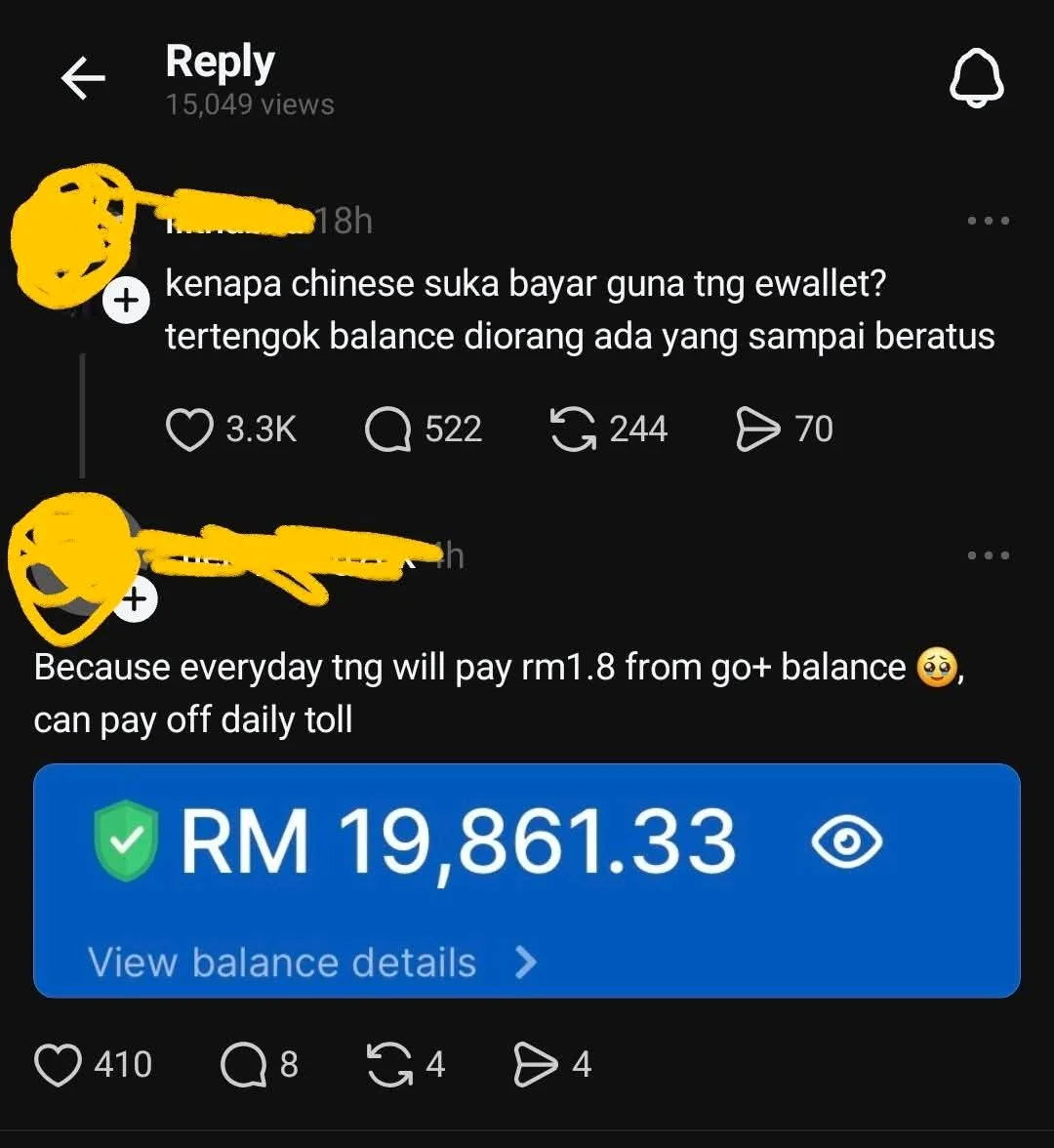Viewport: 1054px width, 1148px height.
Task: Open overflow menu on the tng ewallet post
Action: point(988,221)
